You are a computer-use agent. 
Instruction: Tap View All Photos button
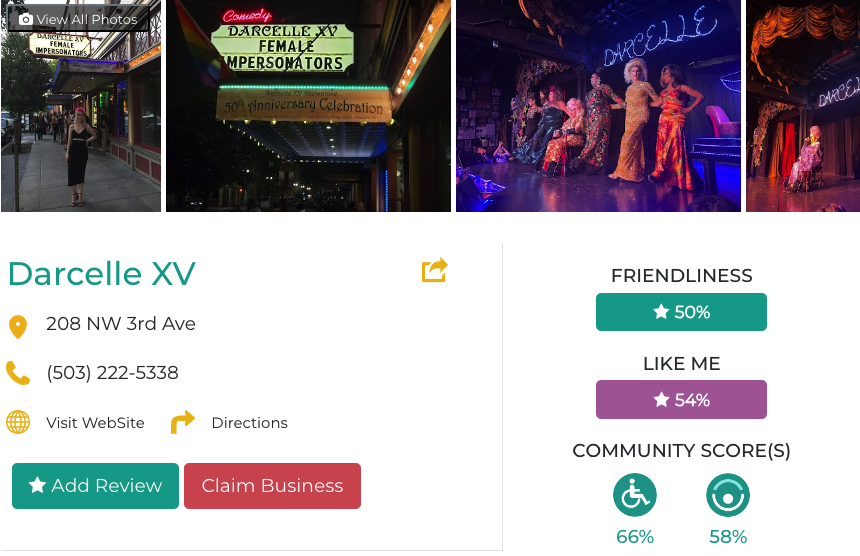click(78, 19)
